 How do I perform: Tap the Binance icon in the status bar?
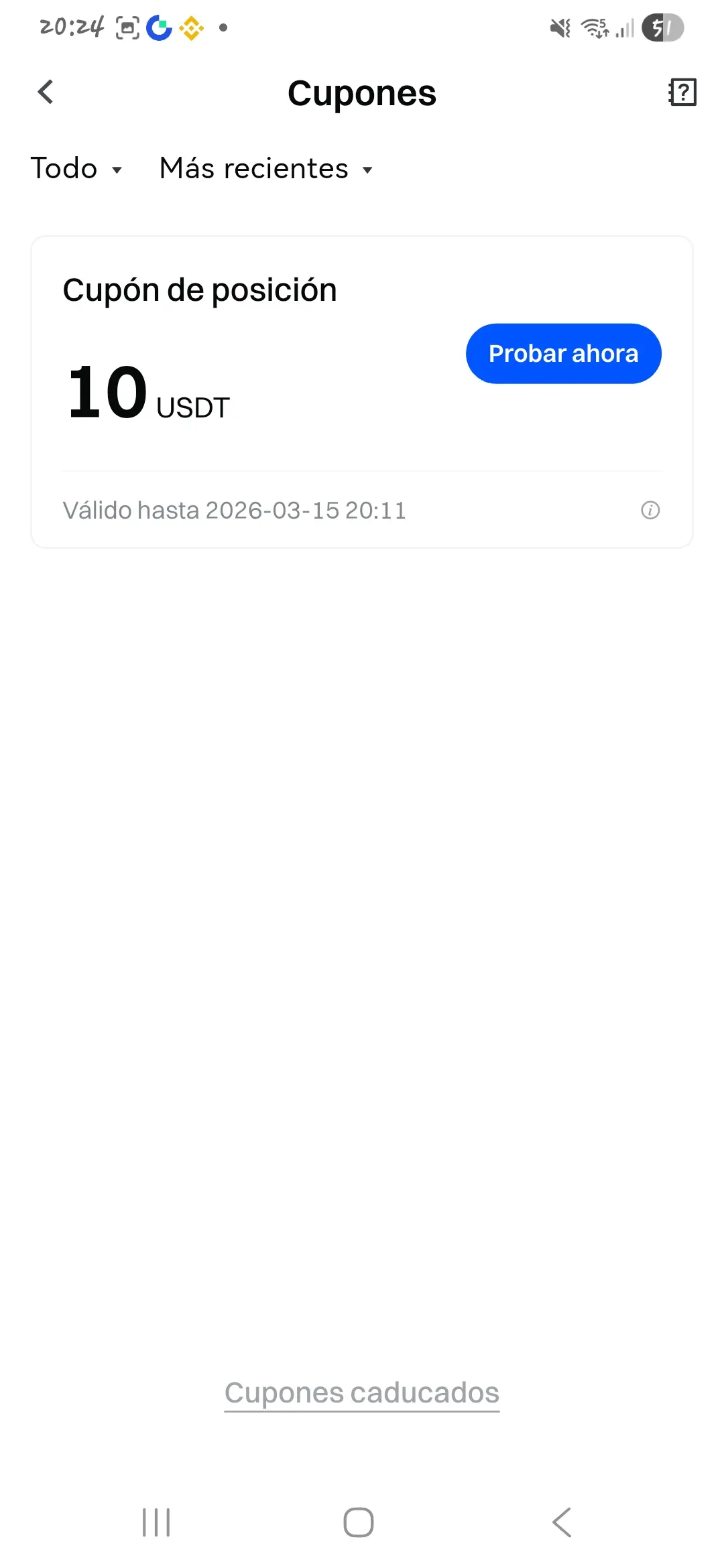tap(190, 27)
